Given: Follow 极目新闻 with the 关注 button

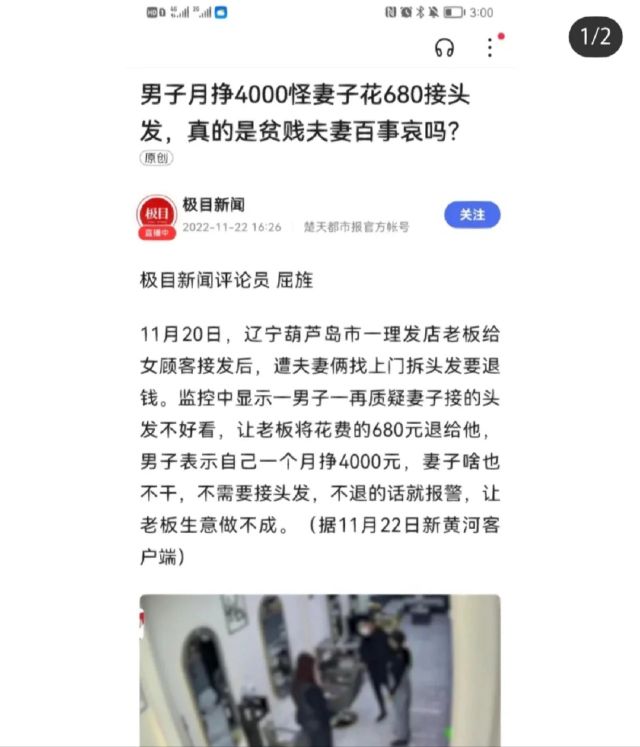Looking at the screenshot, I should tap(471, 215).
